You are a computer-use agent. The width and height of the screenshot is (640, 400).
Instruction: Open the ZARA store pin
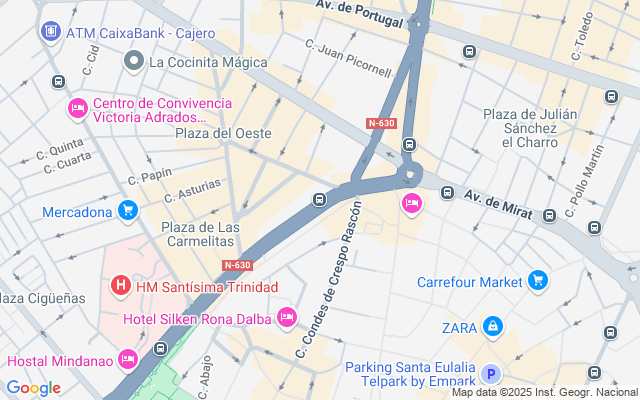click(x=492, y=327)
